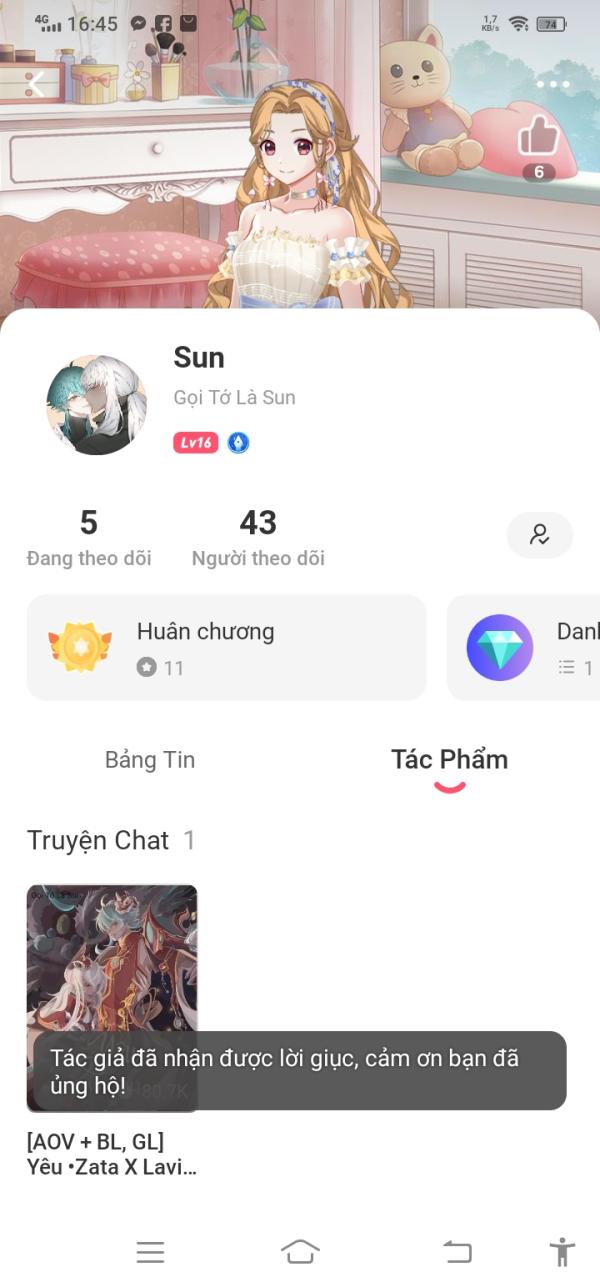Go back using the top-left arrow
600x1287 pixels.
click(36, 84)
